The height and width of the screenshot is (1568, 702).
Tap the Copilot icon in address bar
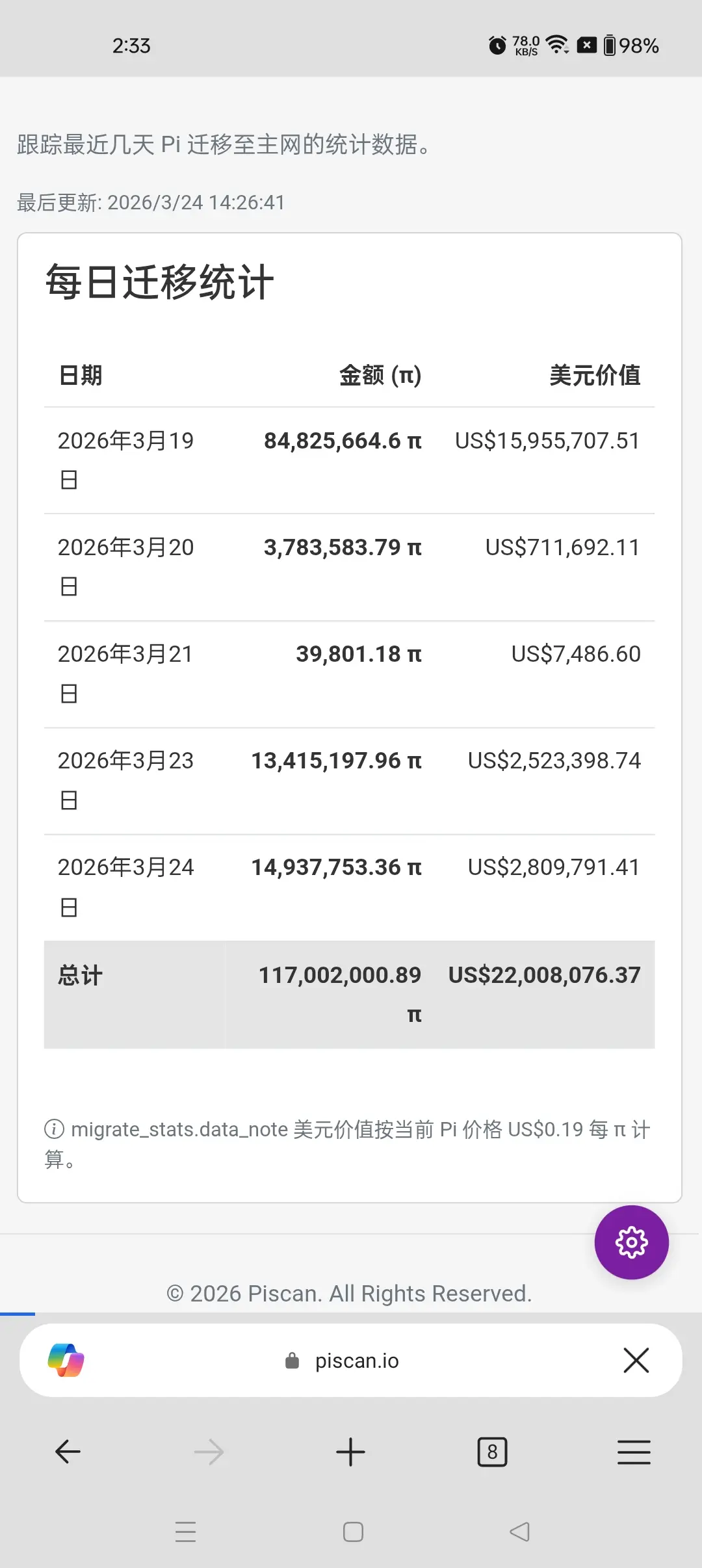[66, 1360]
